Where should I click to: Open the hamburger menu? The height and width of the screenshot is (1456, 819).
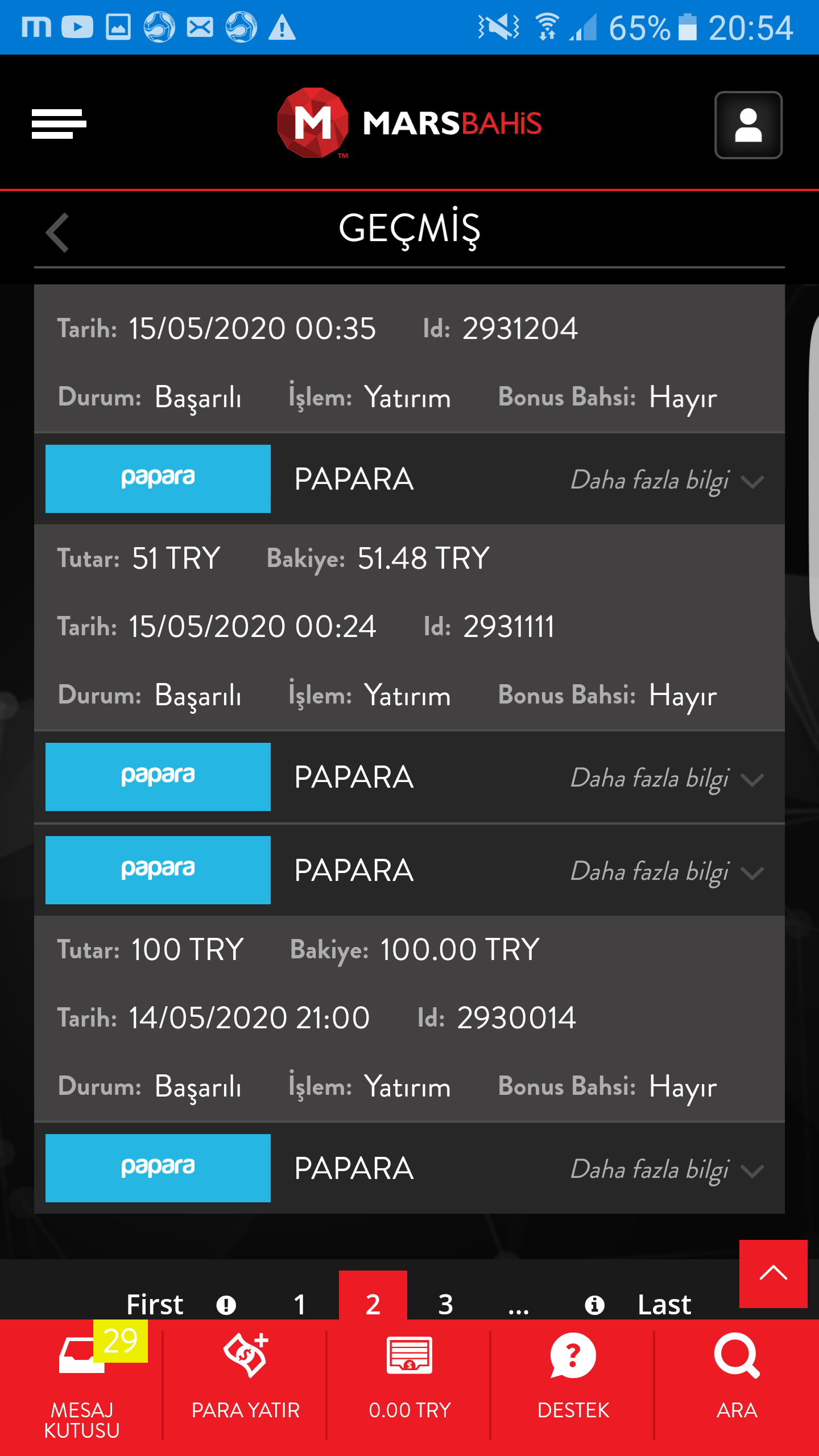(x=59, y=123)
